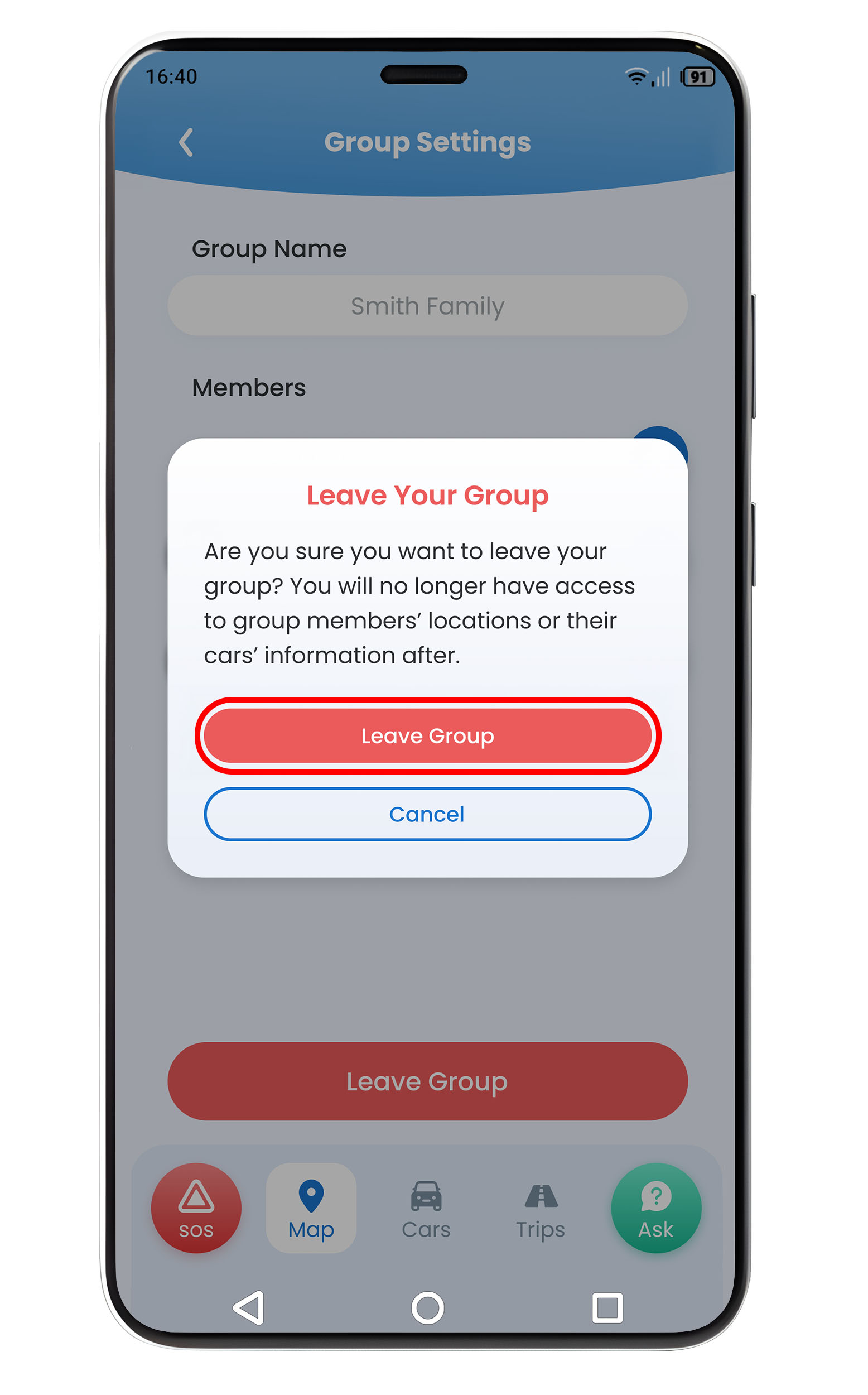Open the Ask help button
The image size is (868, 1395).
(x=655, y=1208)
